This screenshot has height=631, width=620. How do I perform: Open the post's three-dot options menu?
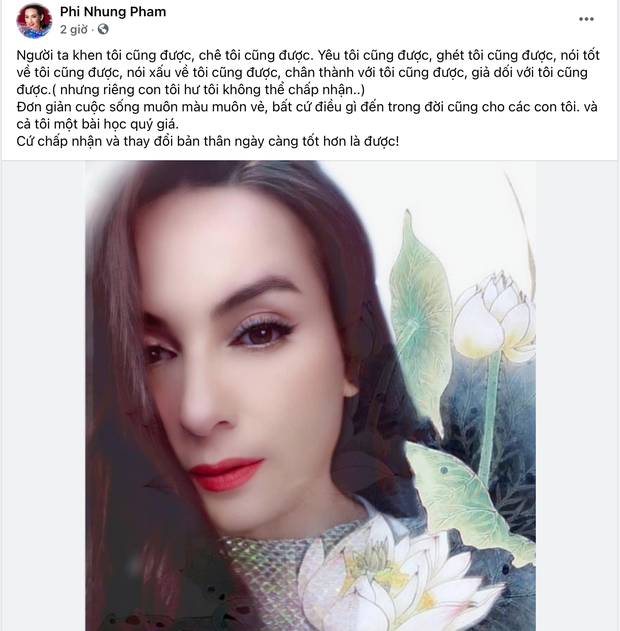(586, 18)
